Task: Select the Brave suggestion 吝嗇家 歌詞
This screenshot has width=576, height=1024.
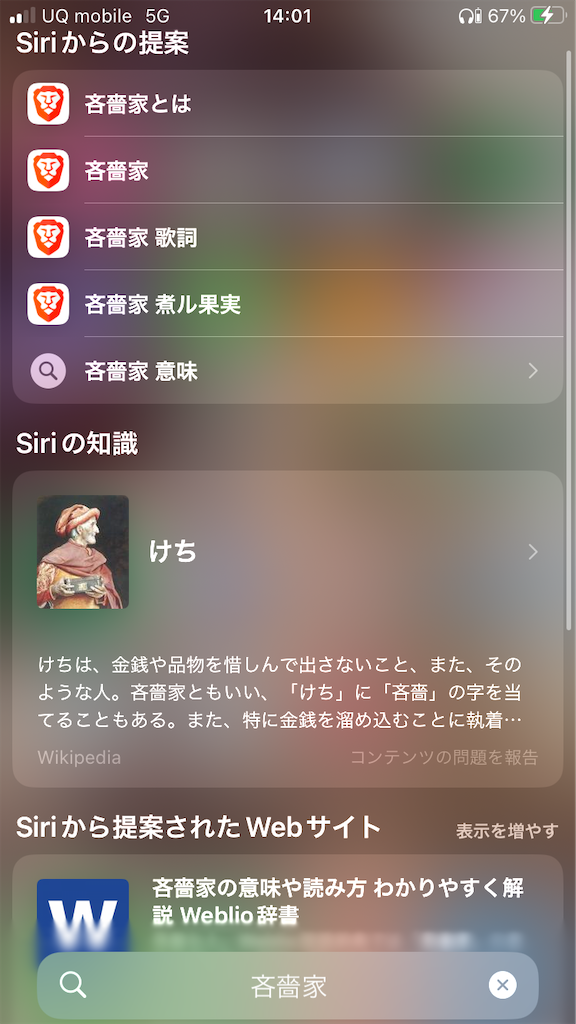Action: [x=287, y=237]
